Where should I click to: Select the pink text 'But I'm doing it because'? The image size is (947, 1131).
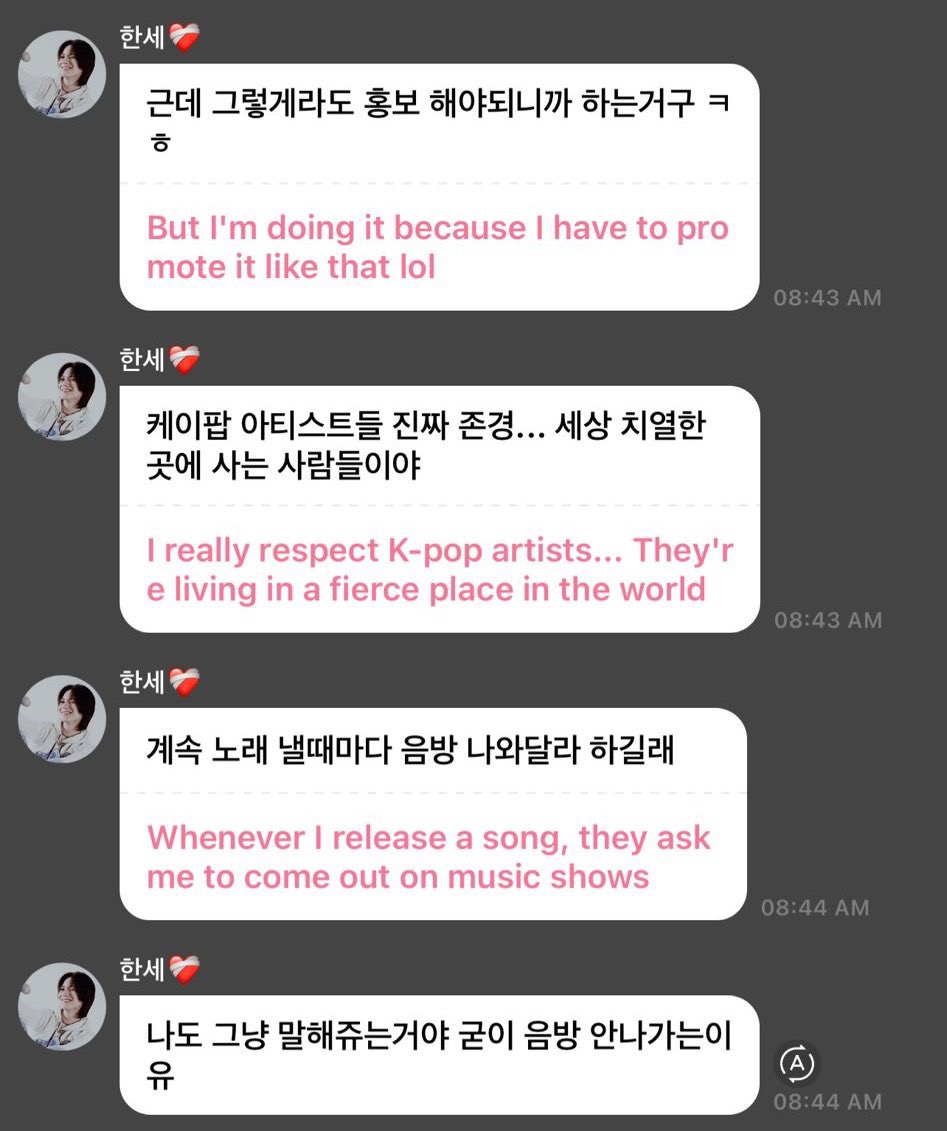pos(435,247)
